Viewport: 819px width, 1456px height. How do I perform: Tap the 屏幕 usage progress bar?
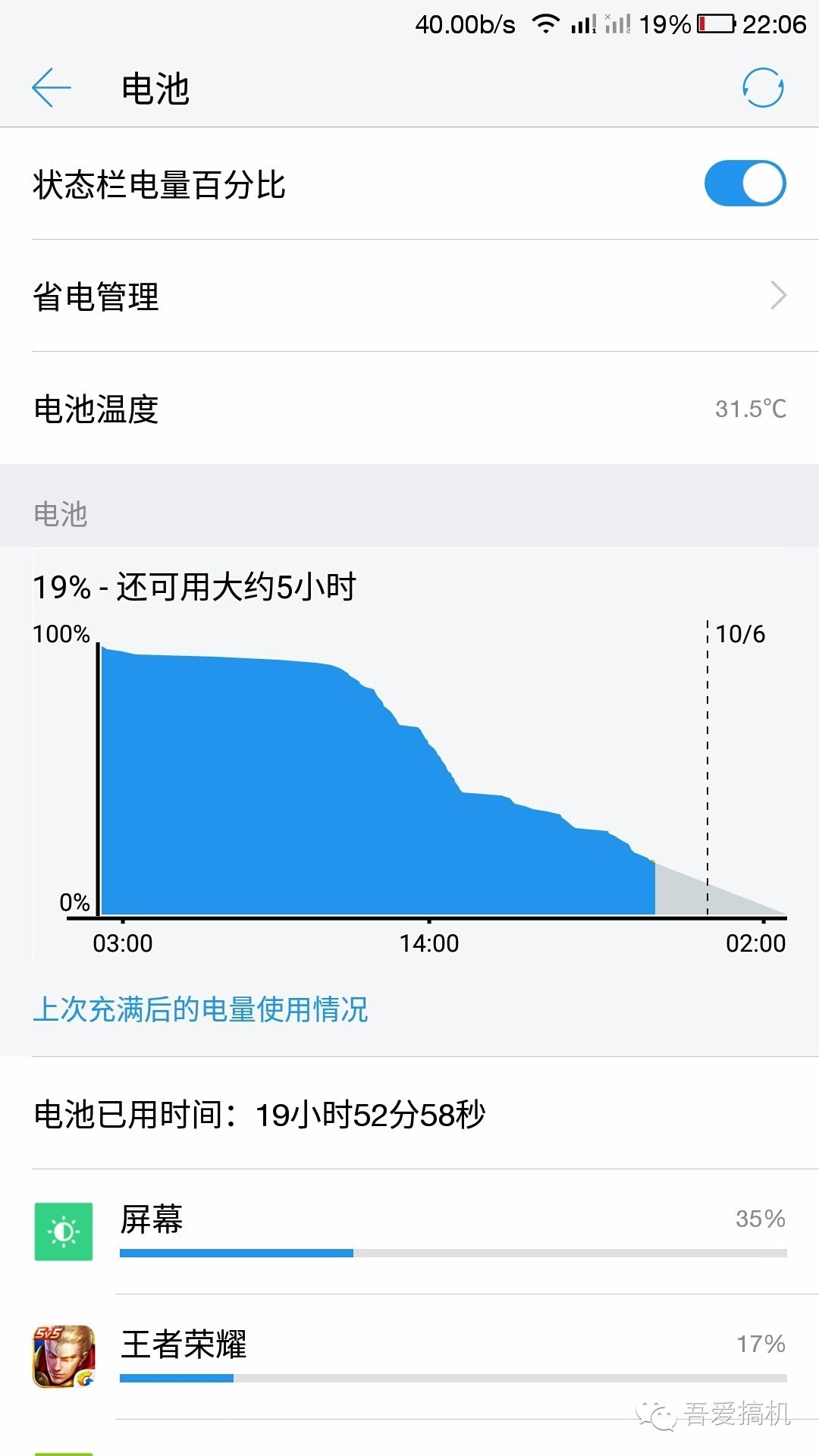pos(452,1251)
